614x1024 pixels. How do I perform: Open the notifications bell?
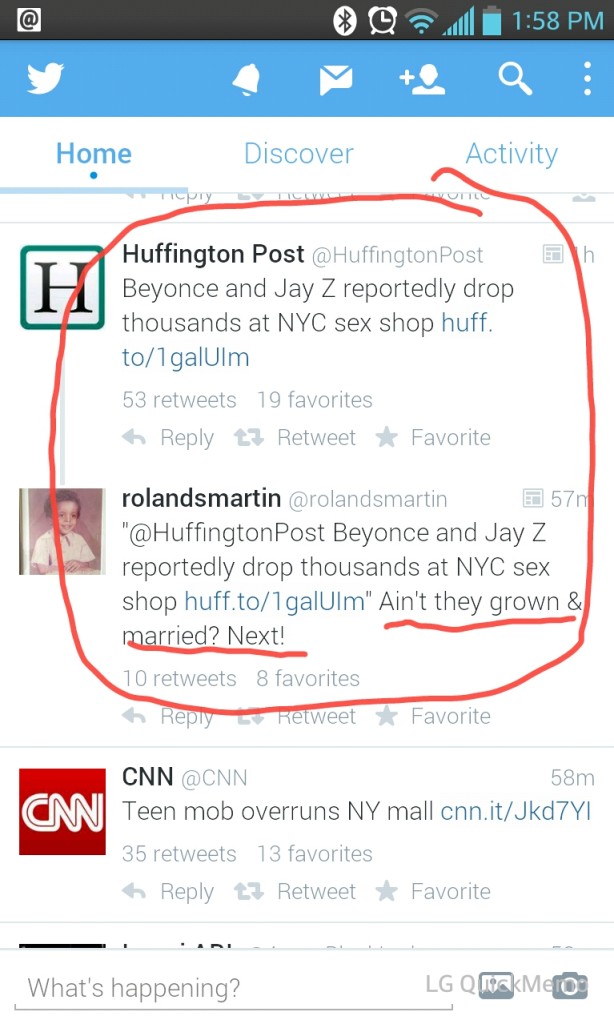(x=246, y=80)
